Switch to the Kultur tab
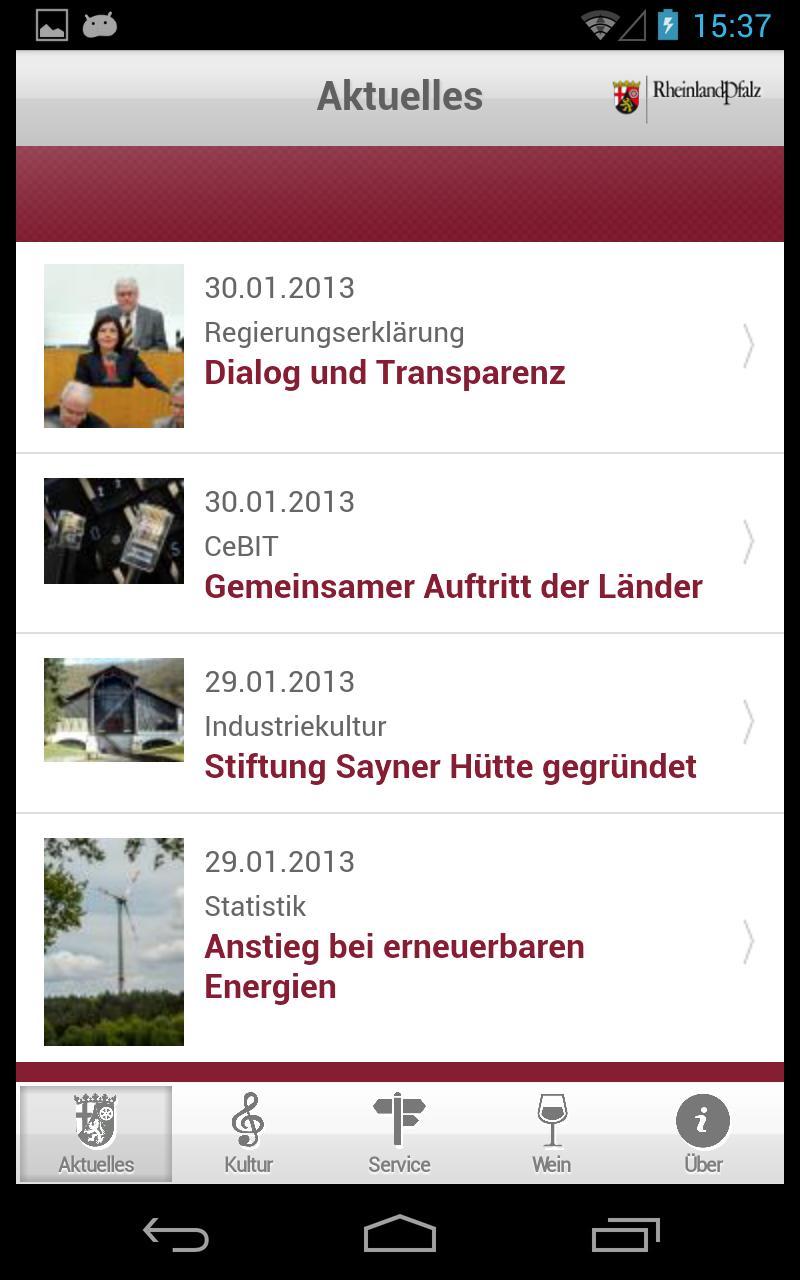The width and height of the screenshot is (800, 1280). click(248, 1134)
